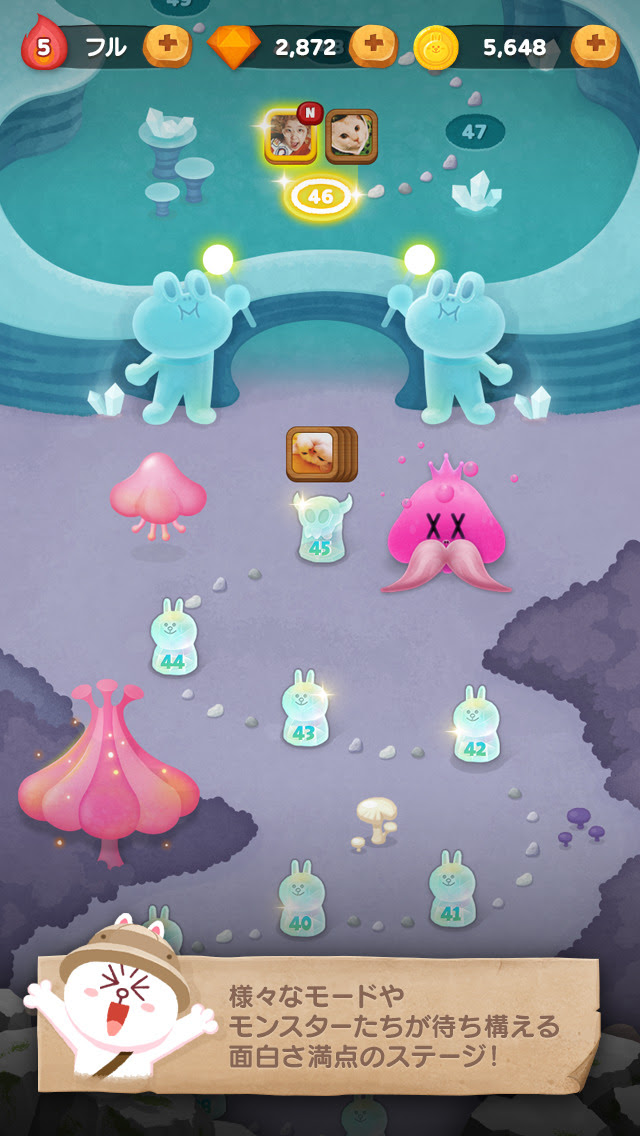Choose stage 41
Viewport: 640px width, 1136px height.
click(x=452, y=892)
